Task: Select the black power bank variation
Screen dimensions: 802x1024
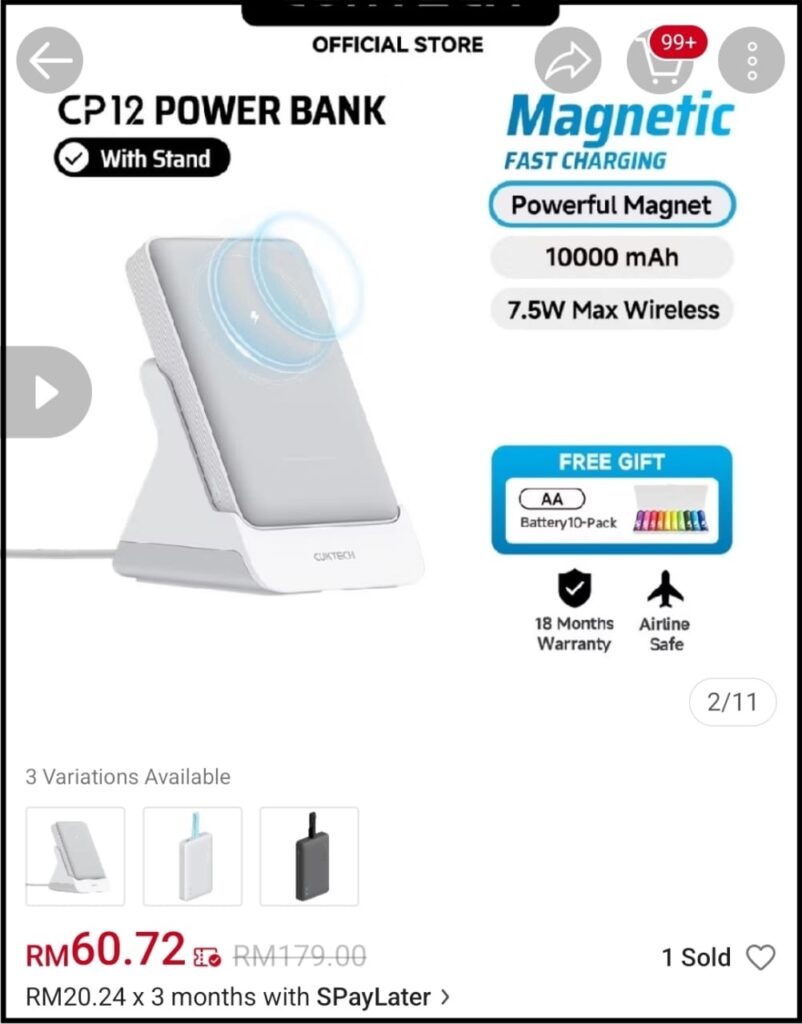Action: [x=309, y=856]
